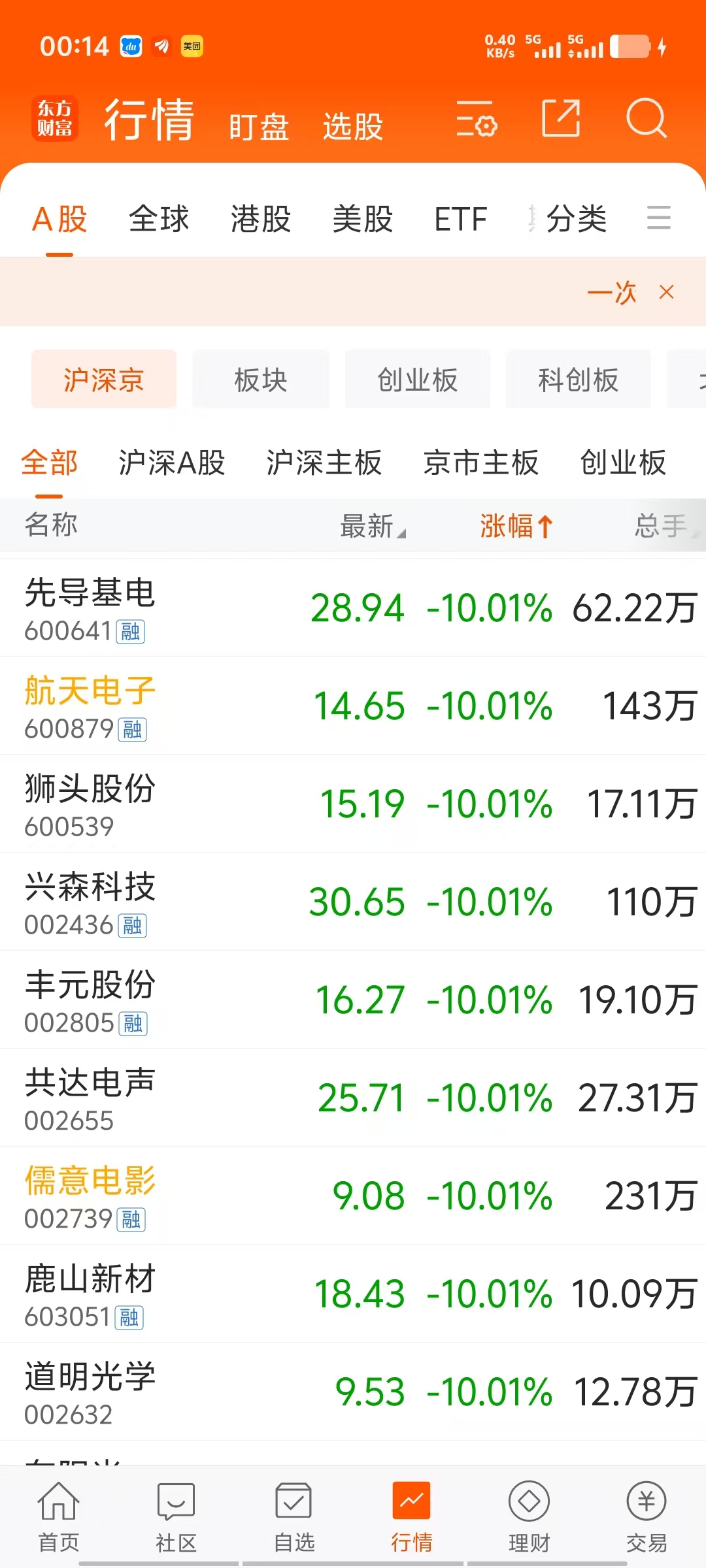Choose the 板块 chip
Image resolution: width=706 pixels, height=1568 pixels.
261,380
